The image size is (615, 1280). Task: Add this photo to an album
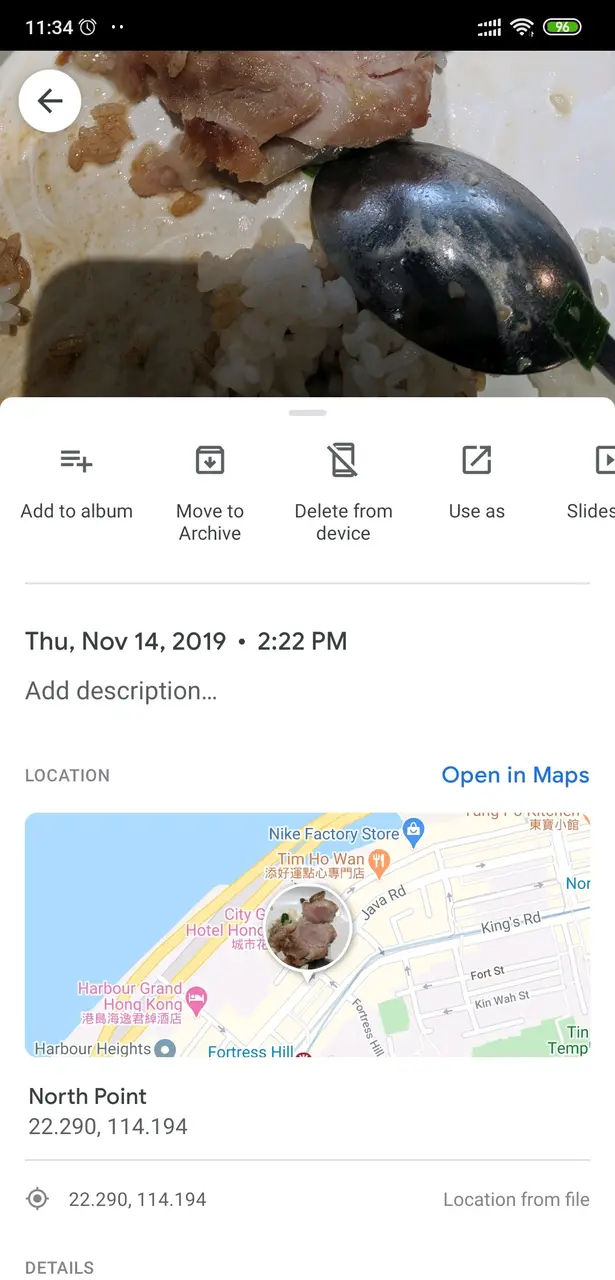tap(76, 481)
